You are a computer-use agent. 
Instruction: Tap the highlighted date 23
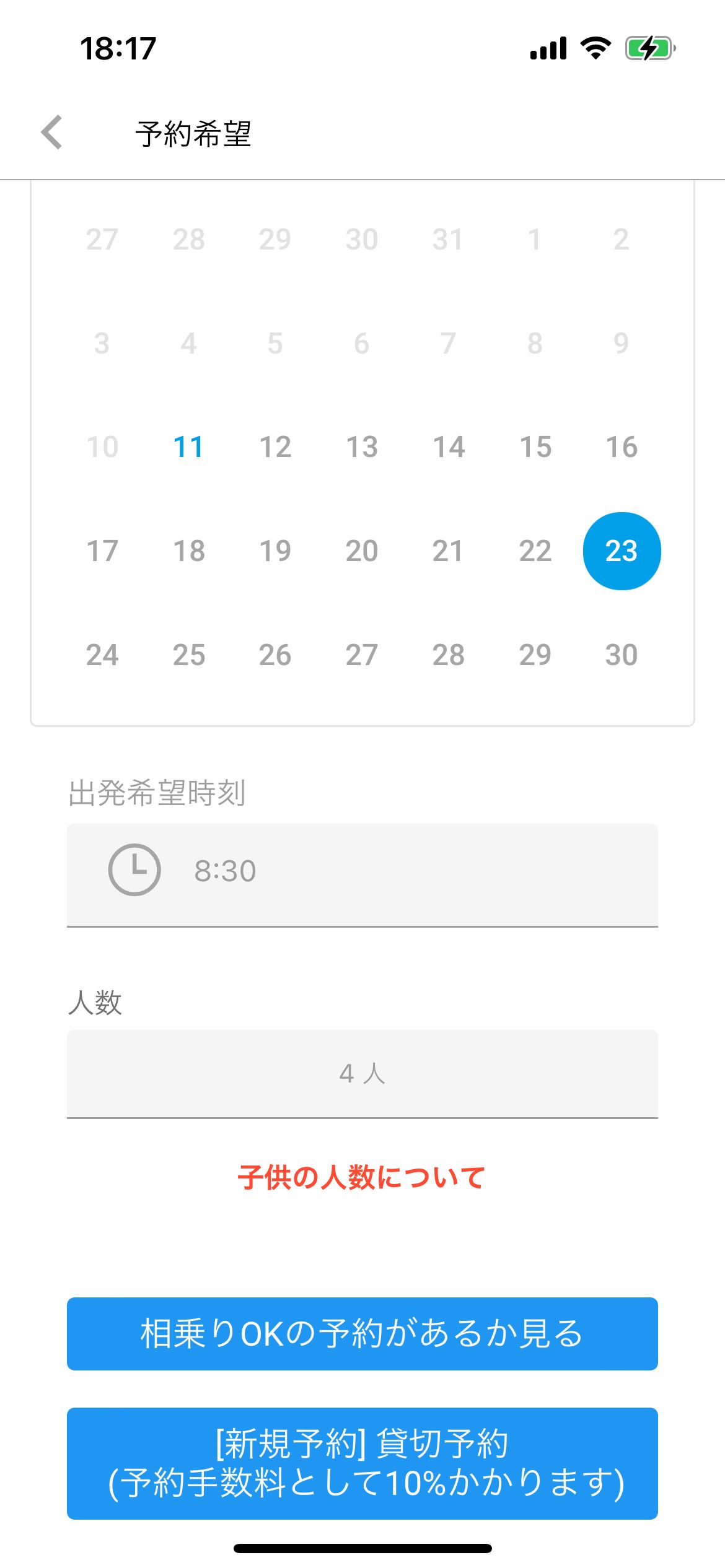point(622,551)
